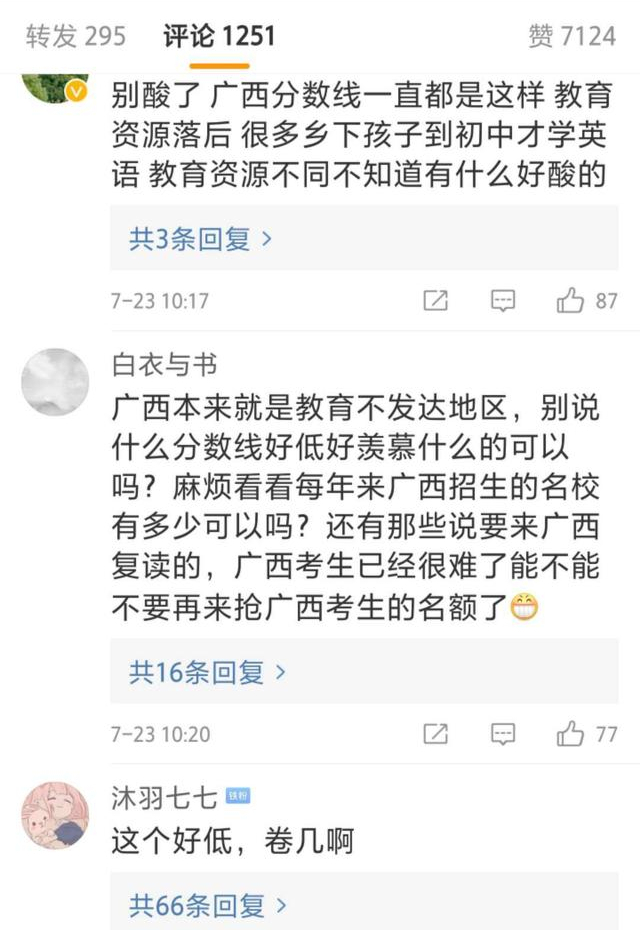This screenshot has width=640, height=930.
Task: Like the comment with 87 likes
Action: click(x=571, y=300)
